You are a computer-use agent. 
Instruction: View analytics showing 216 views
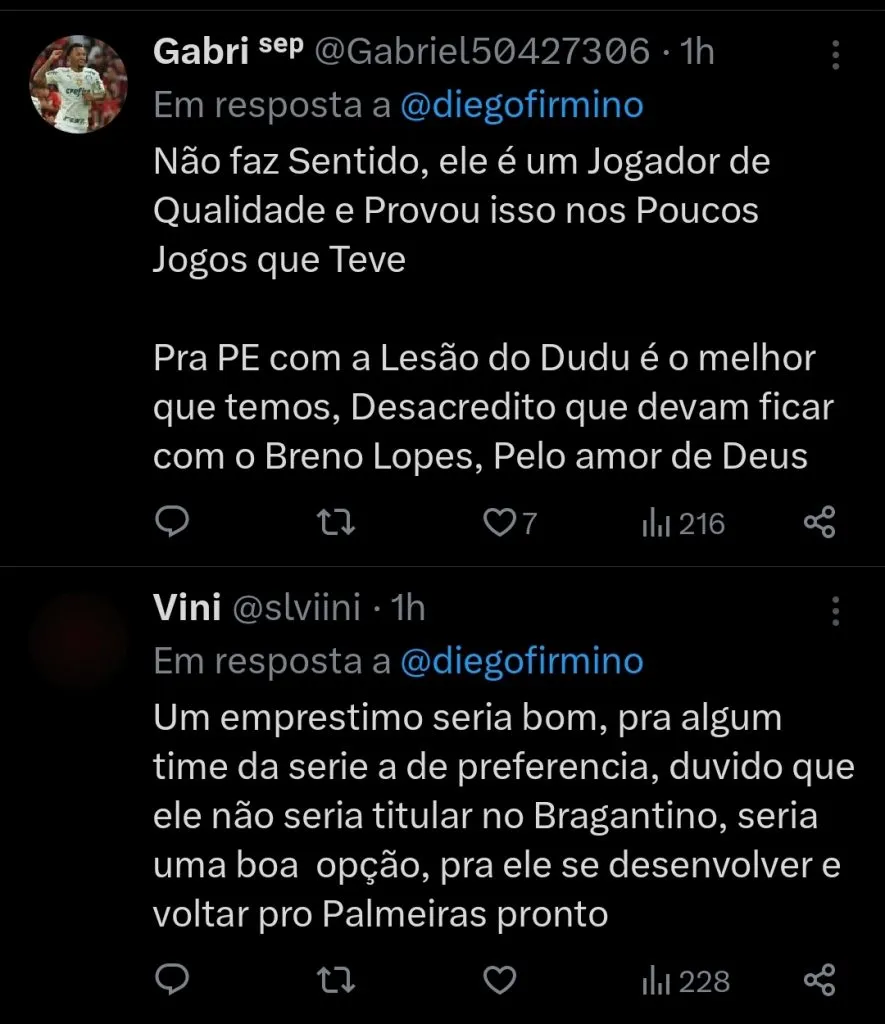(684, 523)
